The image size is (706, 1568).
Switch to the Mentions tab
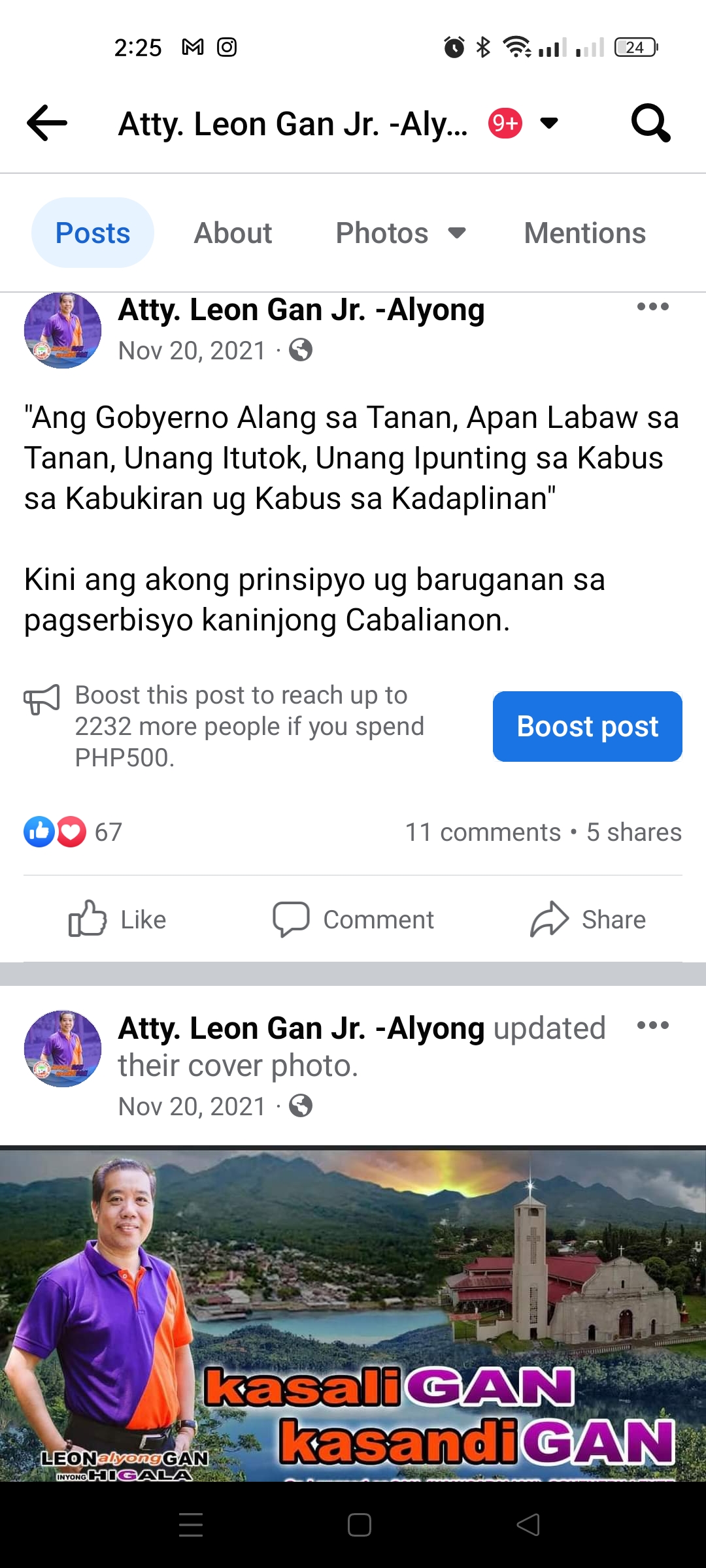[x=584, y=233]
